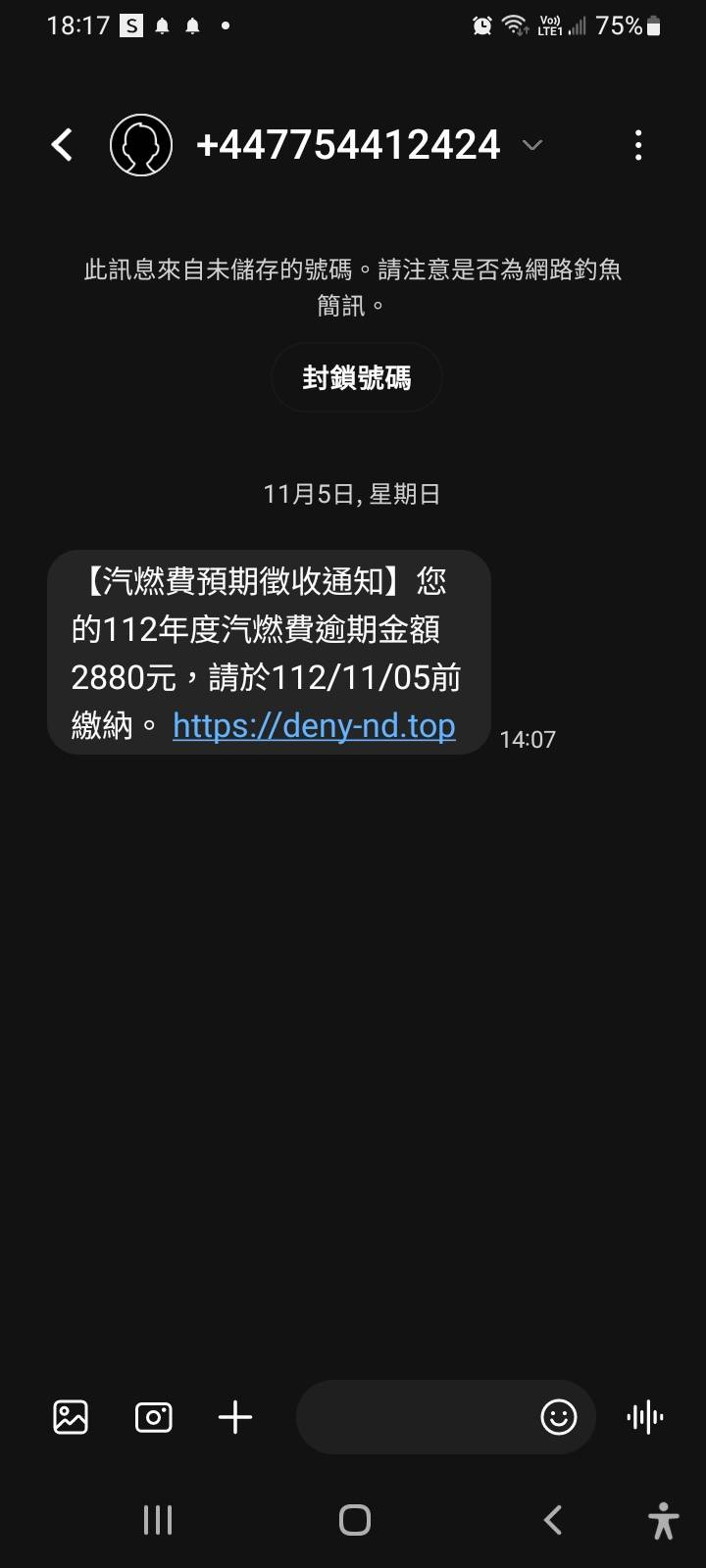This screenshot has height=1568, width=706.
Task: Tap the accessibility shortcut figure icon
Action: coord(664,1520)
